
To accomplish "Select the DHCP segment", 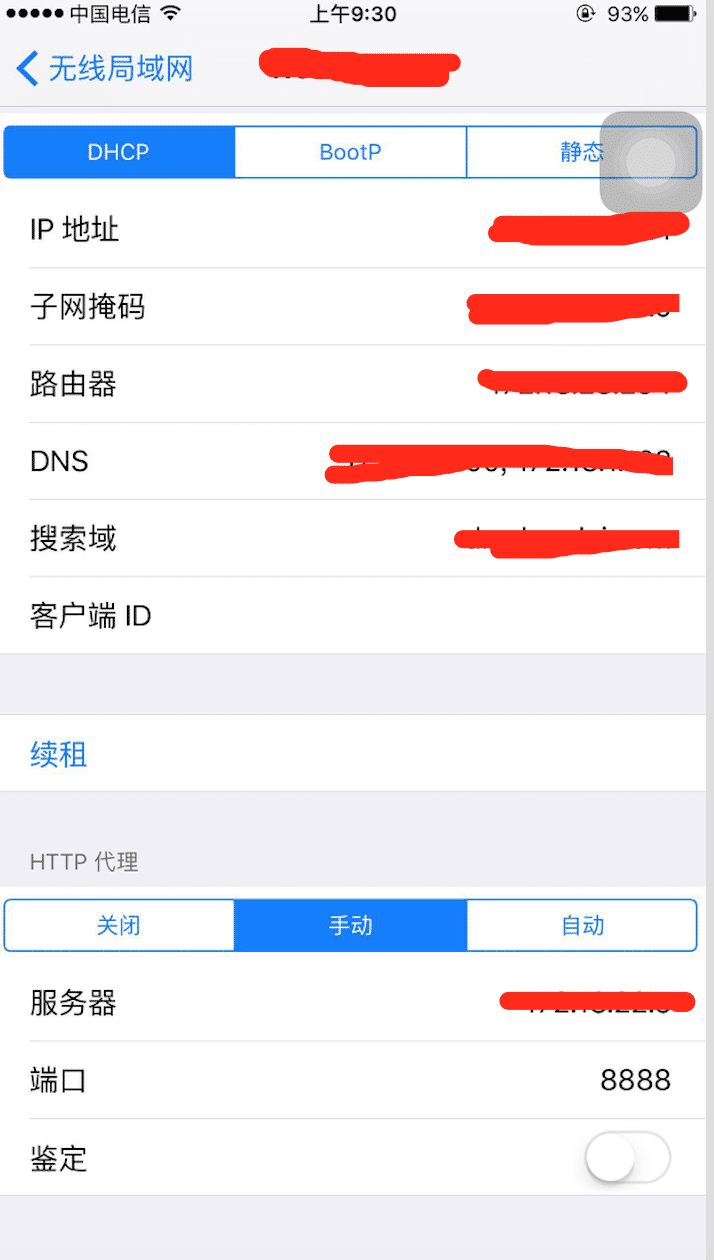I will 119,152.
